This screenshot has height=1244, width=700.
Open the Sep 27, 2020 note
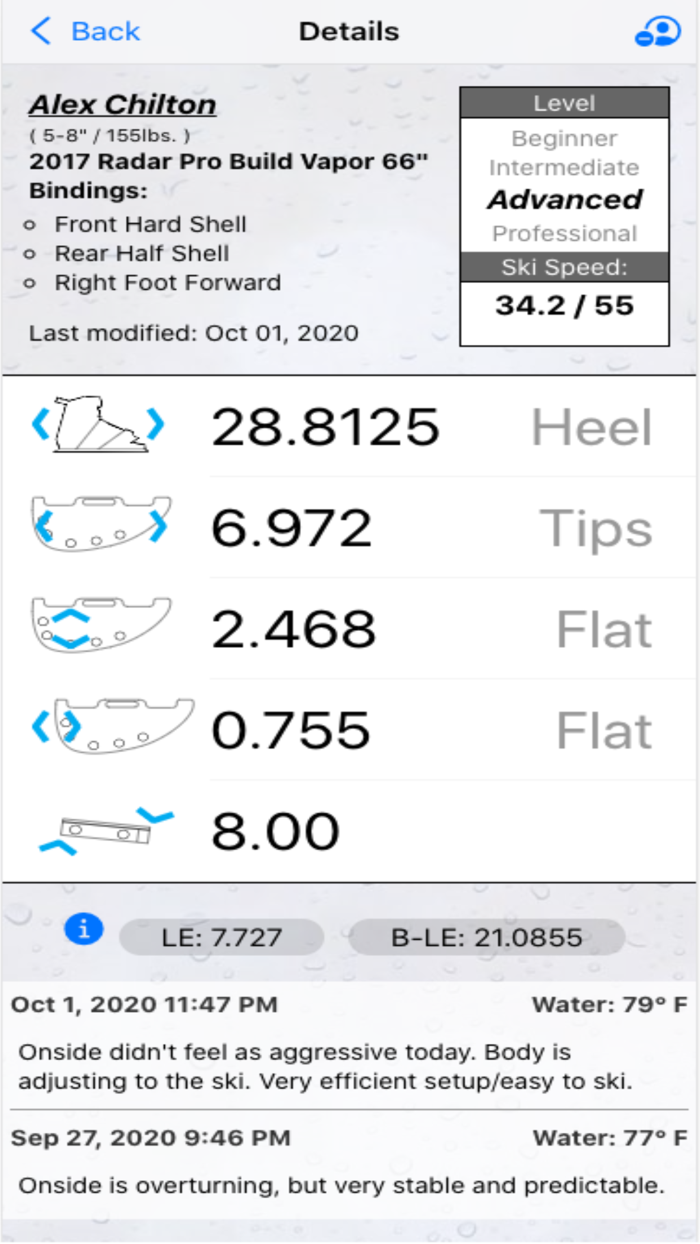[x=349, y=1164]
